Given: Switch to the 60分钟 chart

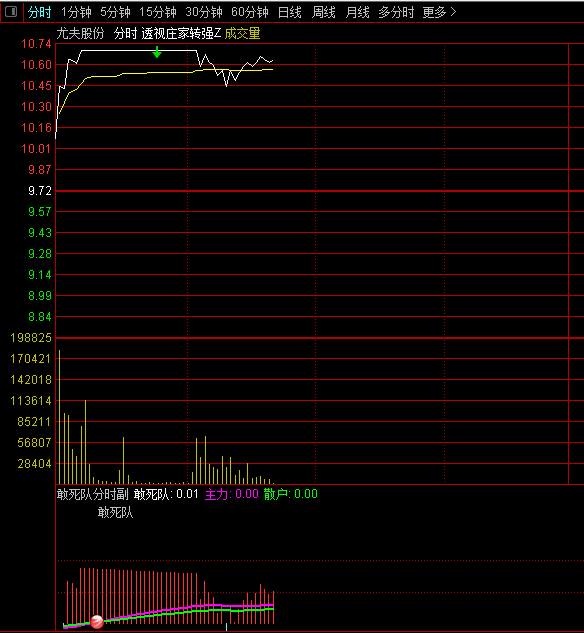Looking at the screenshot, I should (250, 13).
